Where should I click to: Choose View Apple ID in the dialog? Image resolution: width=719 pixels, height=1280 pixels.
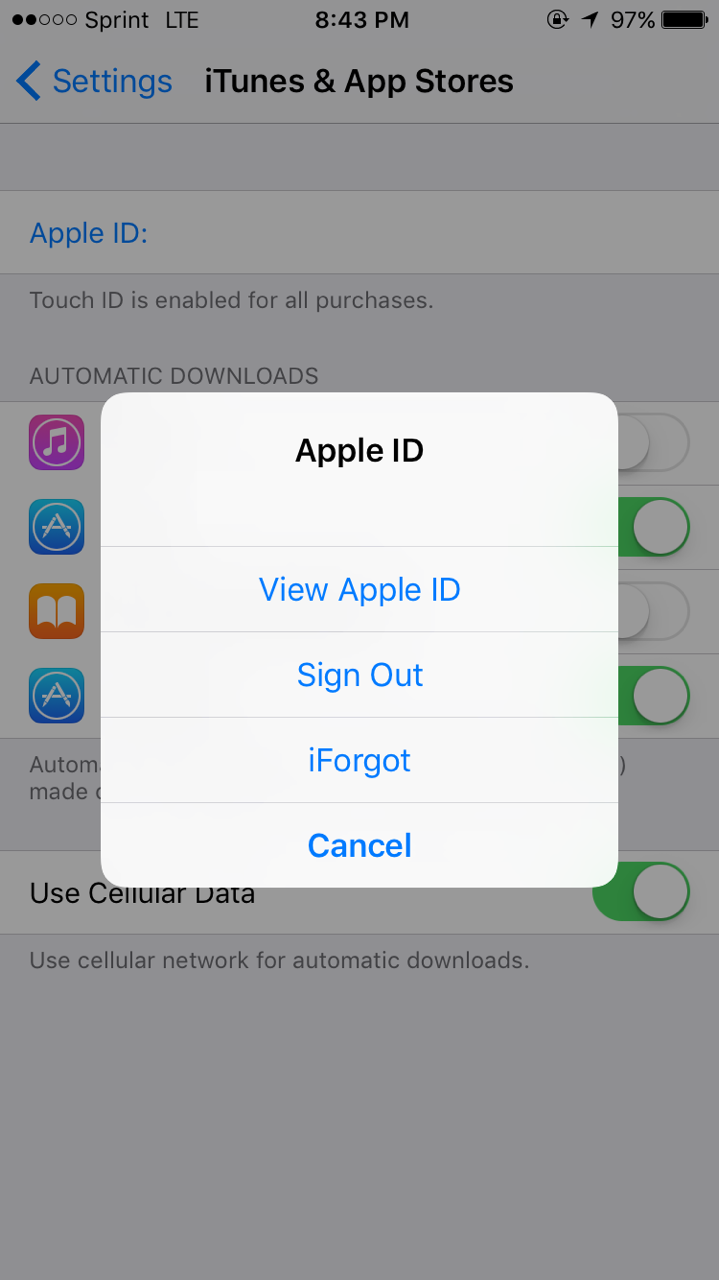click(359, 589)
